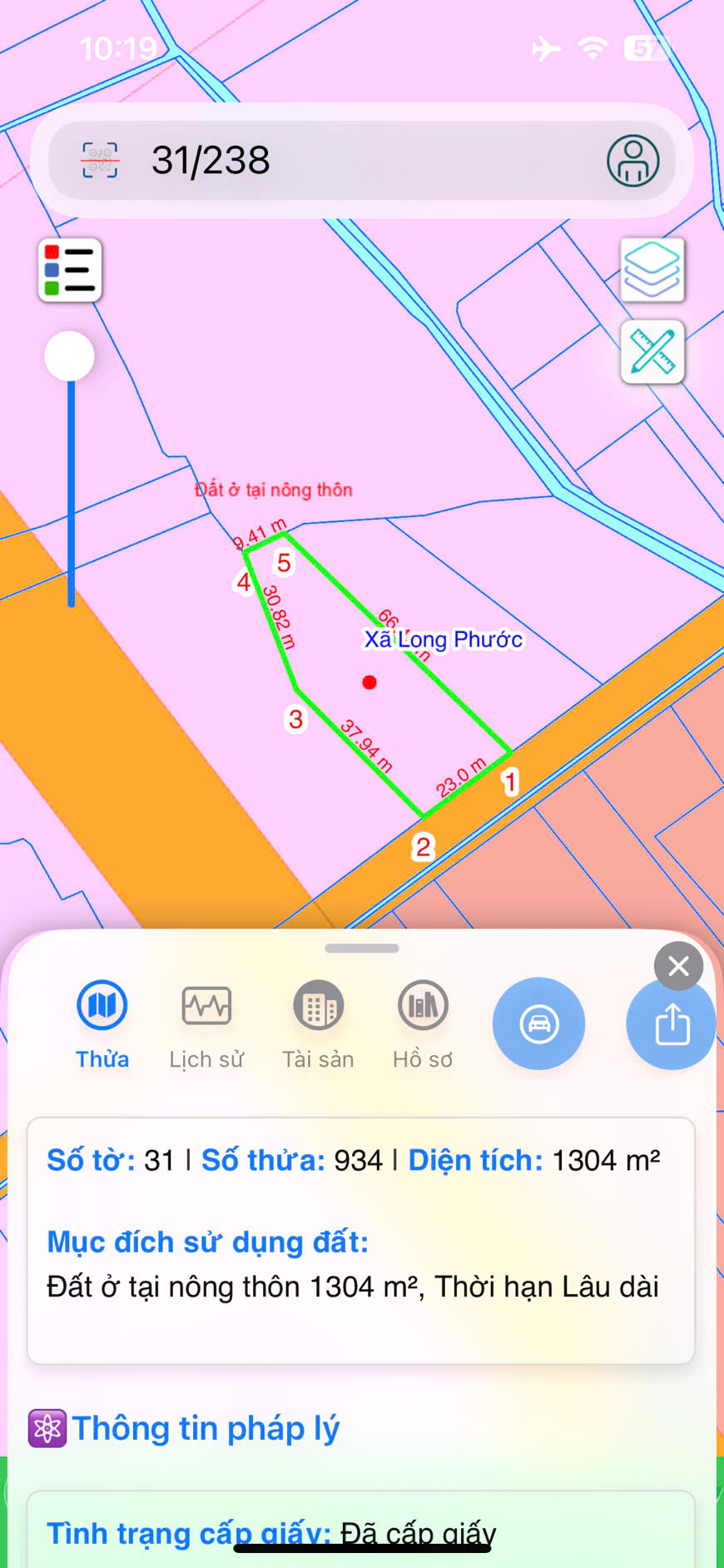Switch to the Hồ sơ tab
Image resolution: width=724 pixels, height=1568 pixels.
[x=423, y=1023]
